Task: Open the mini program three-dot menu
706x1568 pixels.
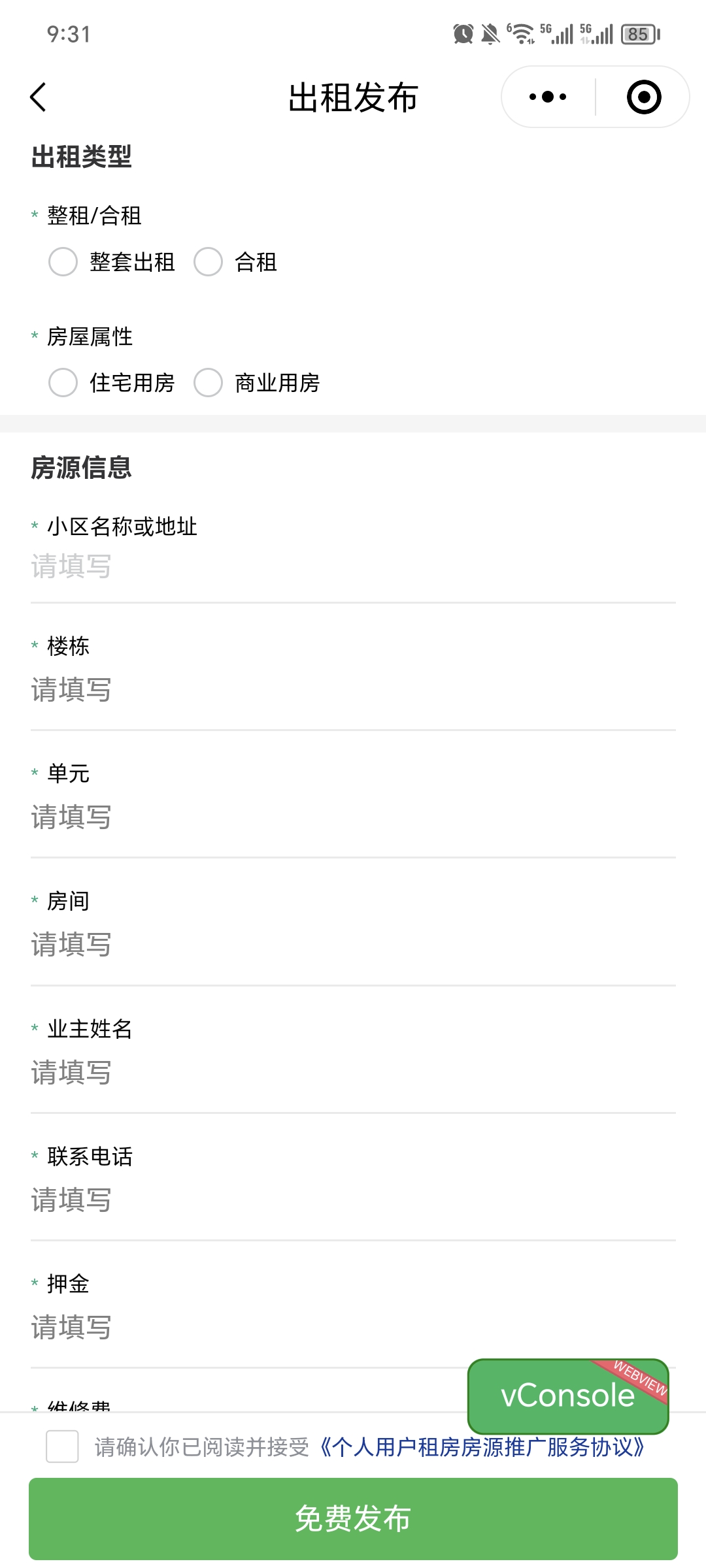Action: coord(548,97)
